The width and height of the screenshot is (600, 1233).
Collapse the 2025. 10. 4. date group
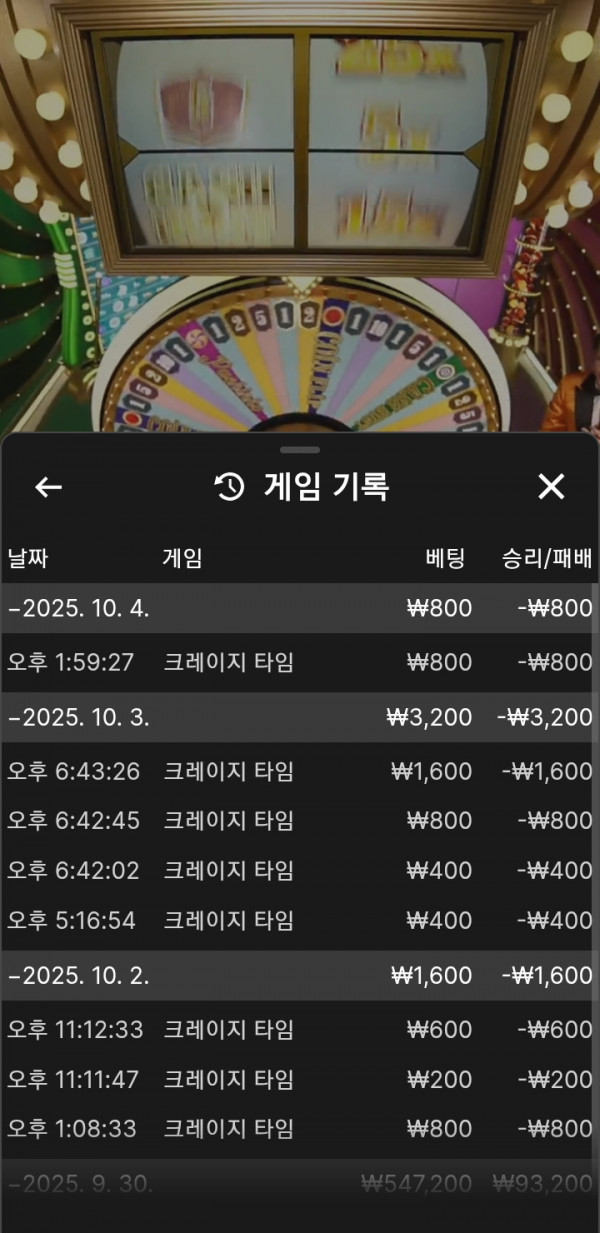tap(80, 608)
